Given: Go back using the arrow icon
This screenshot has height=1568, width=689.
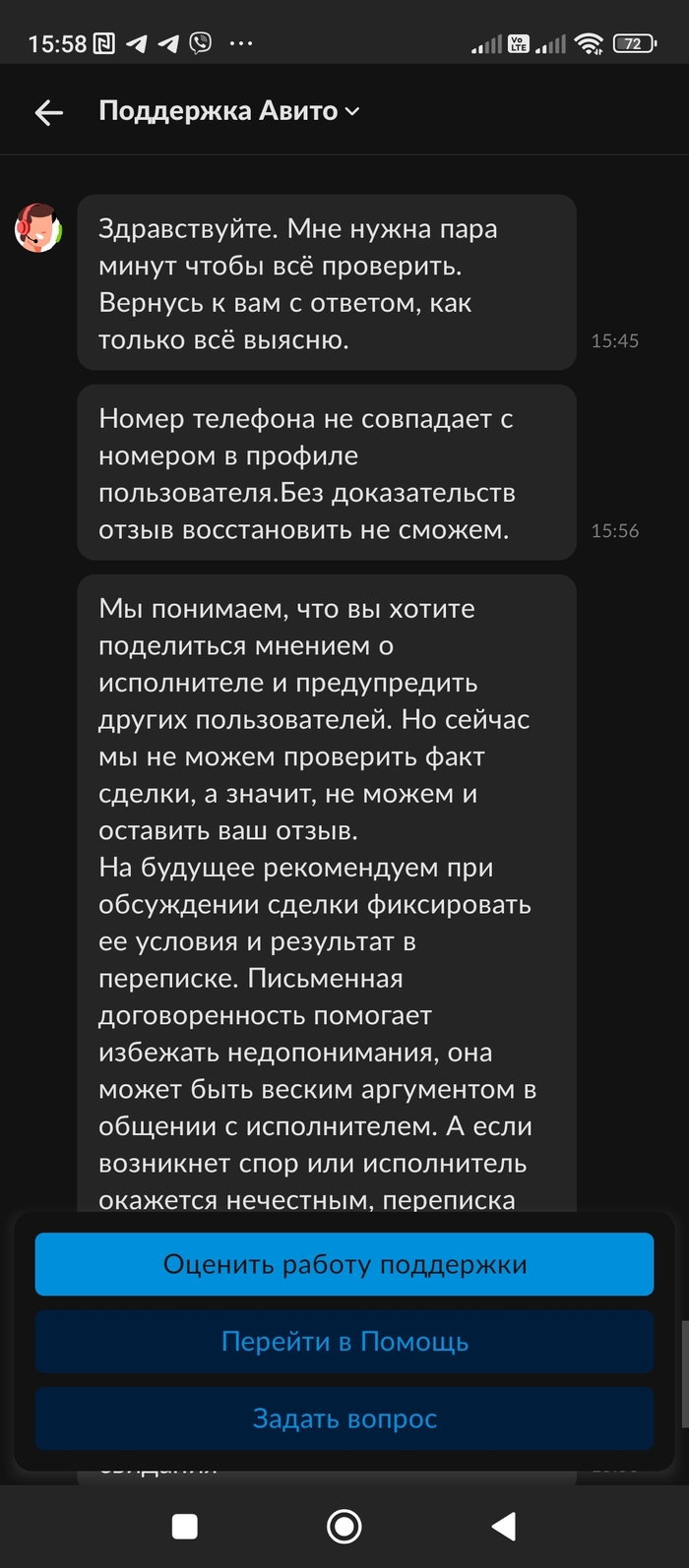Looking at the screenshot, I should point(49,112).
